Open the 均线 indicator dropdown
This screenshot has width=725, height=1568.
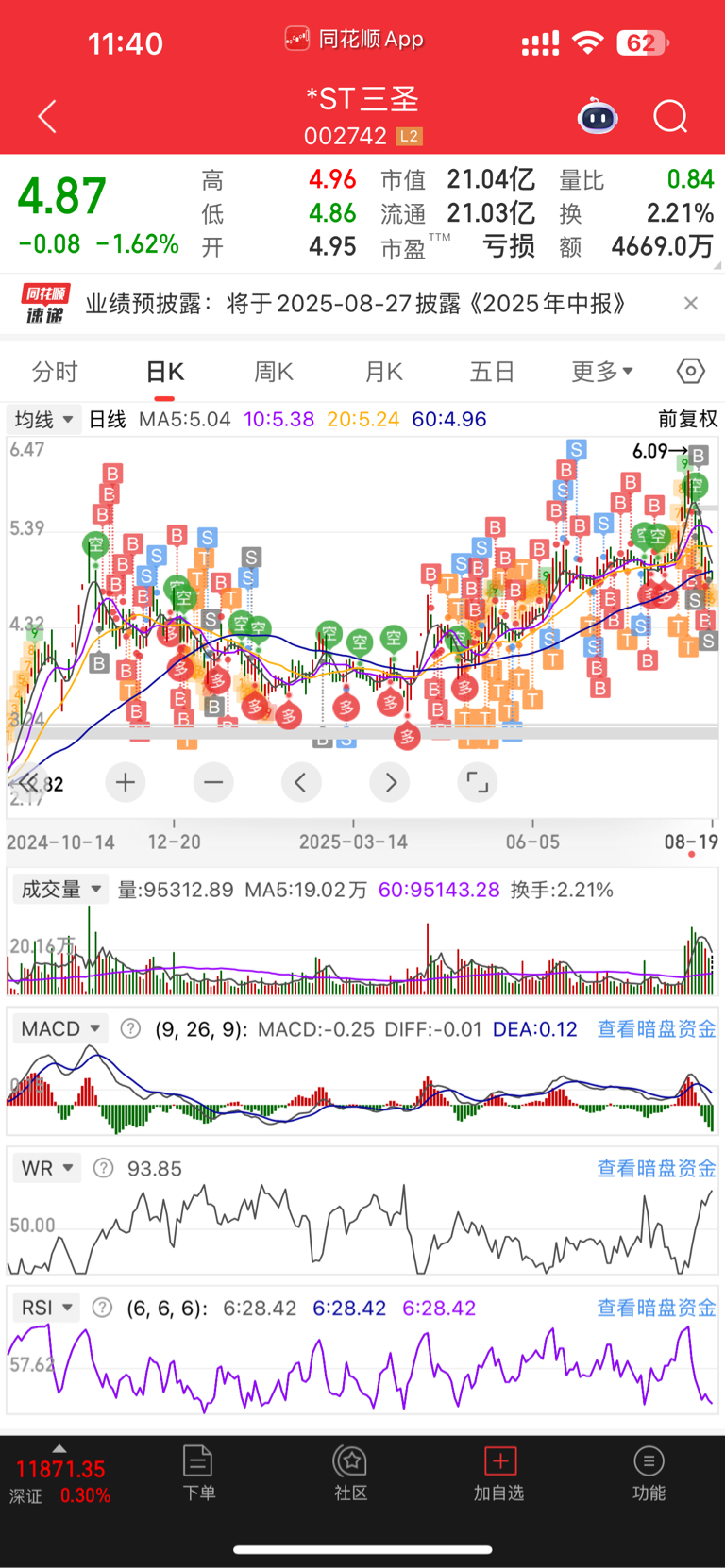click(43, 419)
